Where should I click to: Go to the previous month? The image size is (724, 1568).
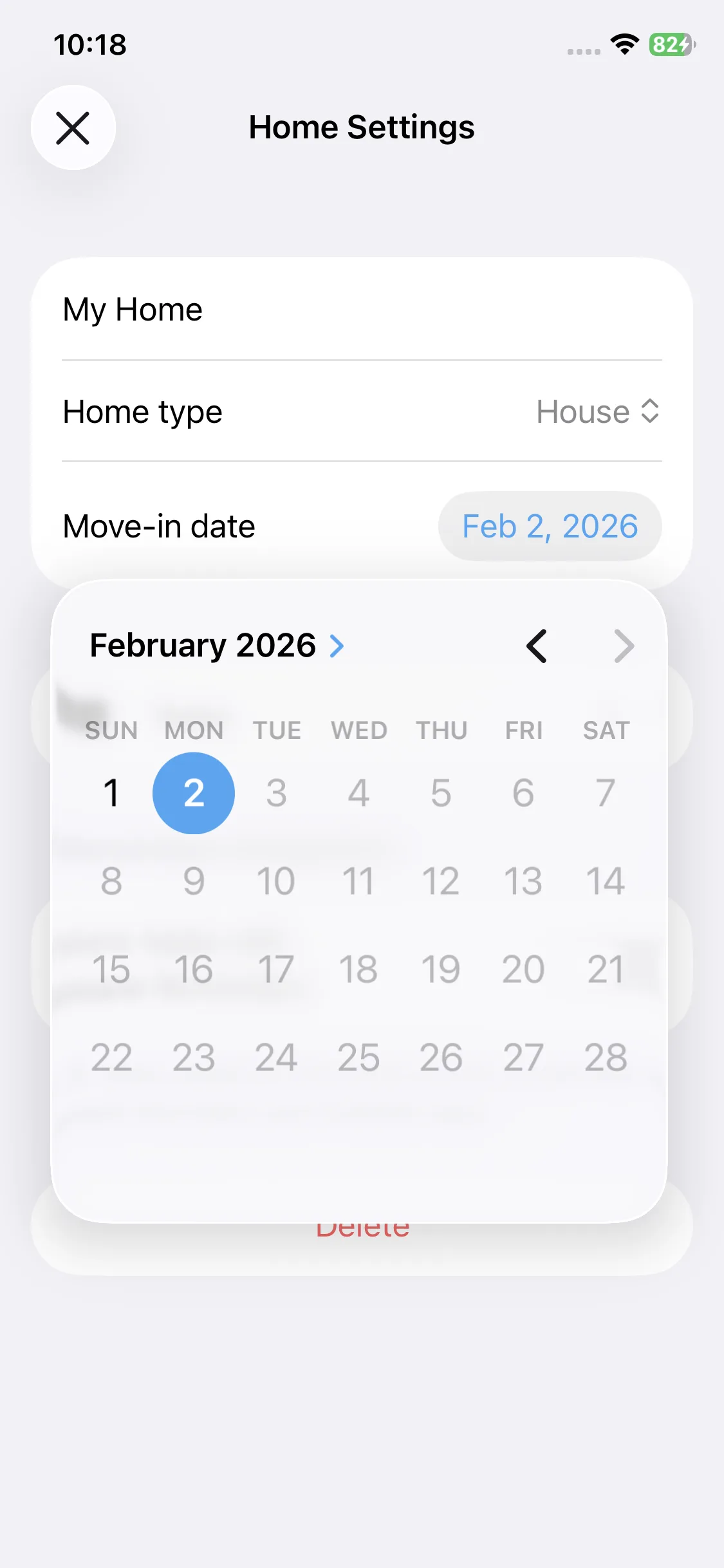537,646
